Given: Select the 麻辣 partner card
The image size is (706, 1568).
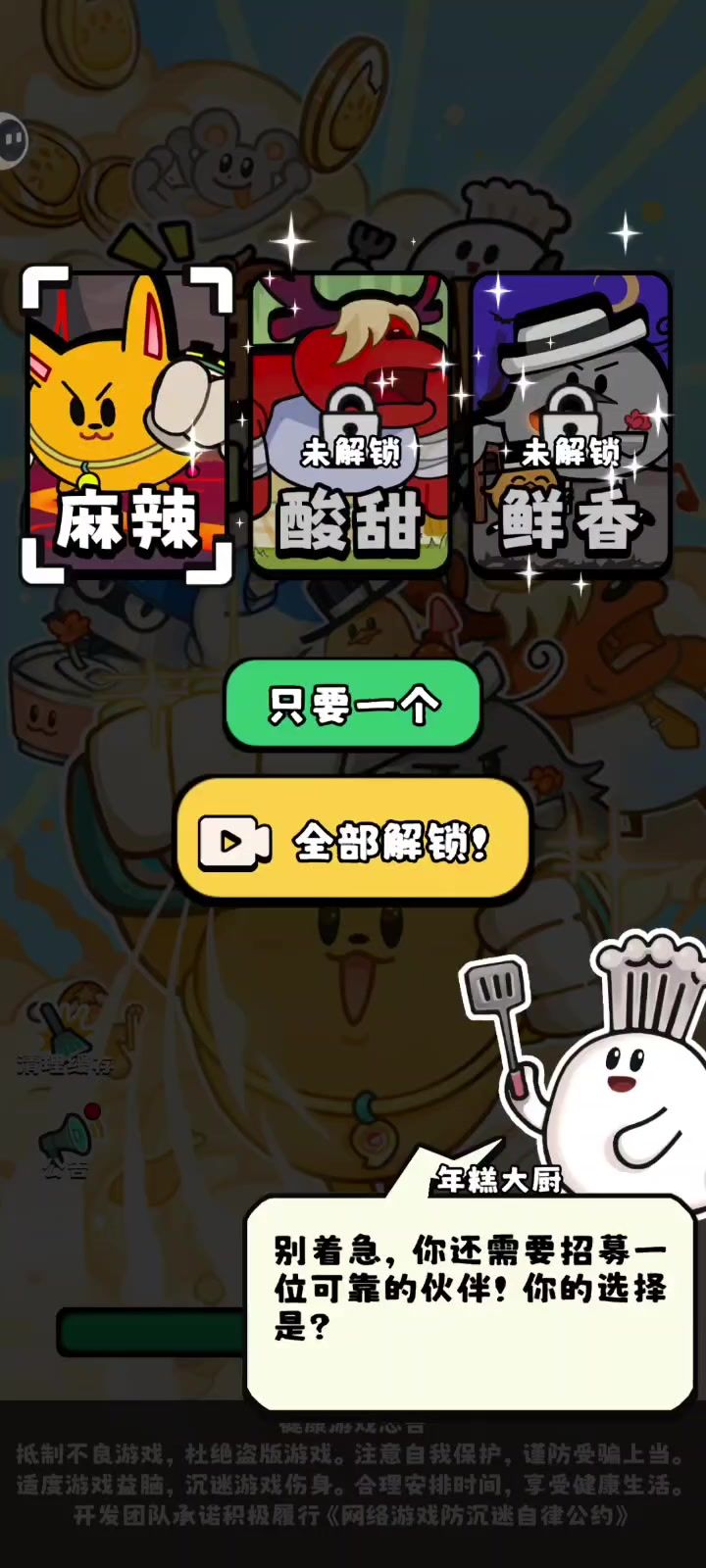Looking at the screenshot, I should pyautogui.click(x=127, y=426).
